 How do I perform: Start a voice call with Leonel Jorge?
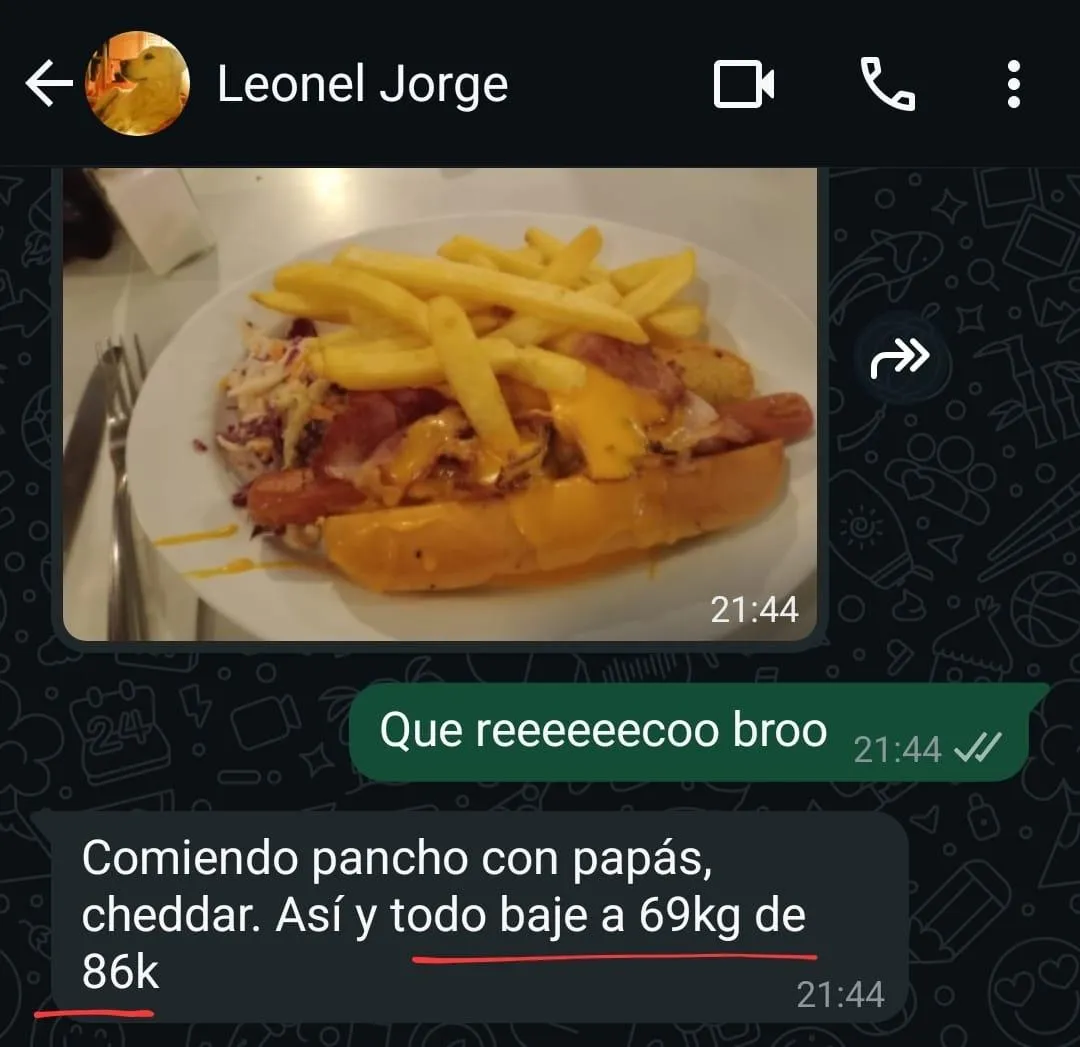click(x=887, y=84)
